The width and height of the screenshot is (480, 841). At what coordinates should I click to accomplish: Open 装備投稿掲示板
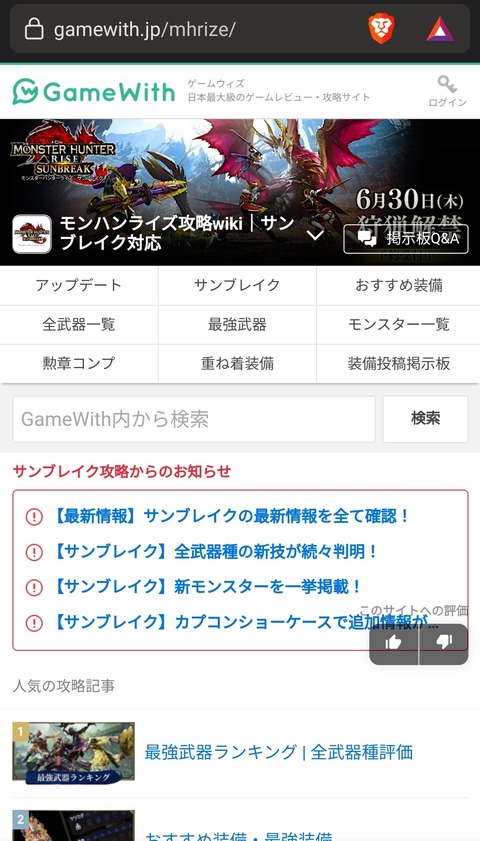pyautogui.click(x=398, y=364)
